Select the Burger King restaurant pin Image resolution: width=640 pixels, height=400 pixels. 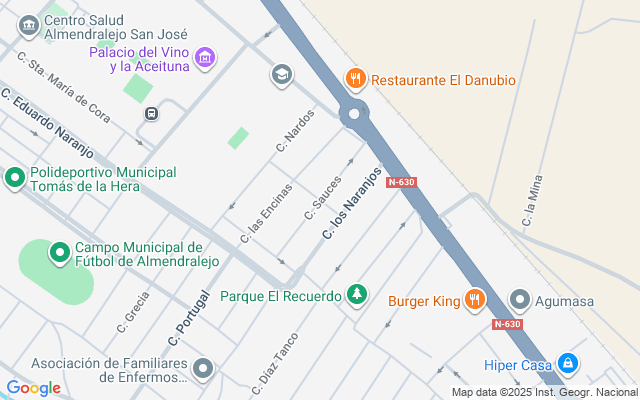(475, 298)
